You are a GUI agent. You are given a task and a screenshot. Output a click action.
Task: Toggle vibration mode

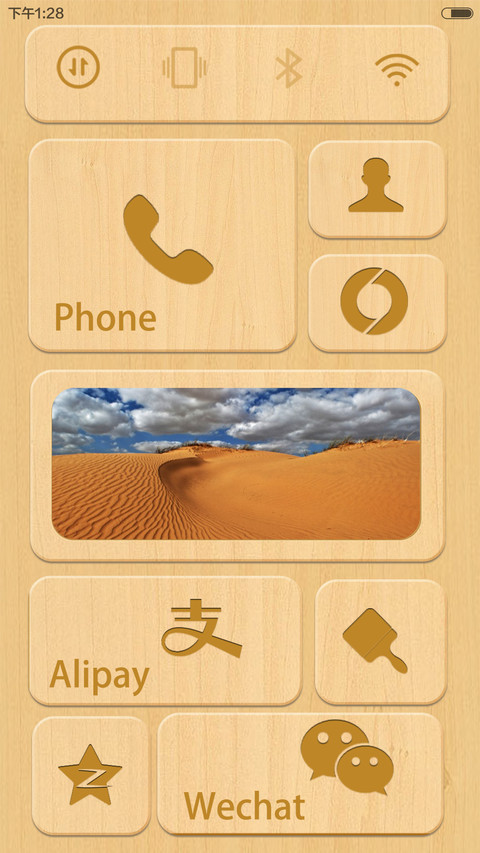184,67
